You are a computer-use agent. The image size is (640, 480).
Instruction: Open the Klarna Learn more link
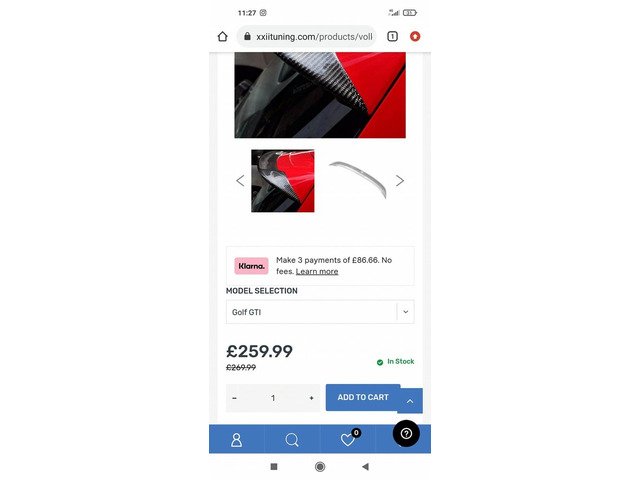pos(317,272)
